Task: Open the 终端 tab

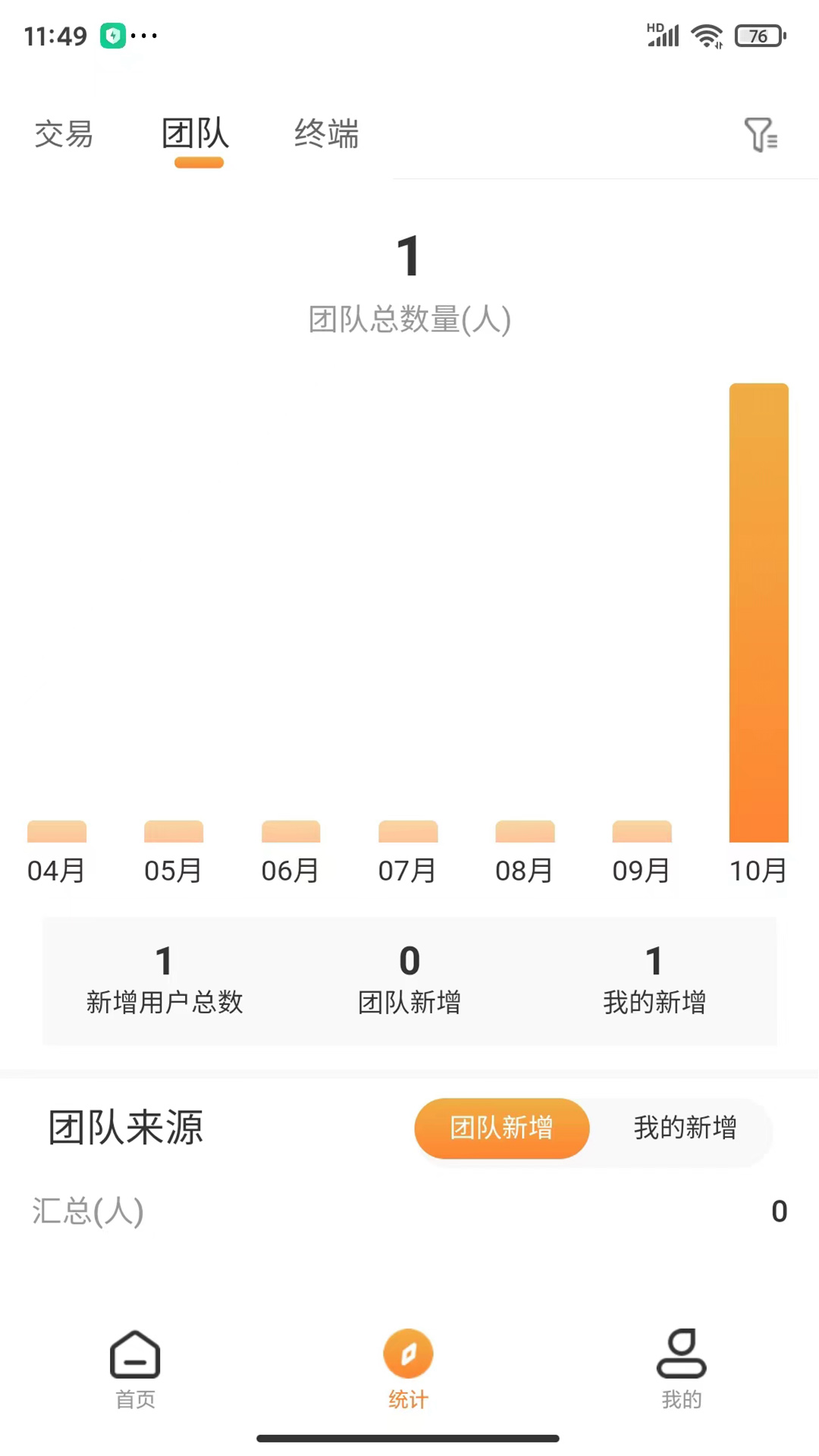Action: (x=325, y=135)
